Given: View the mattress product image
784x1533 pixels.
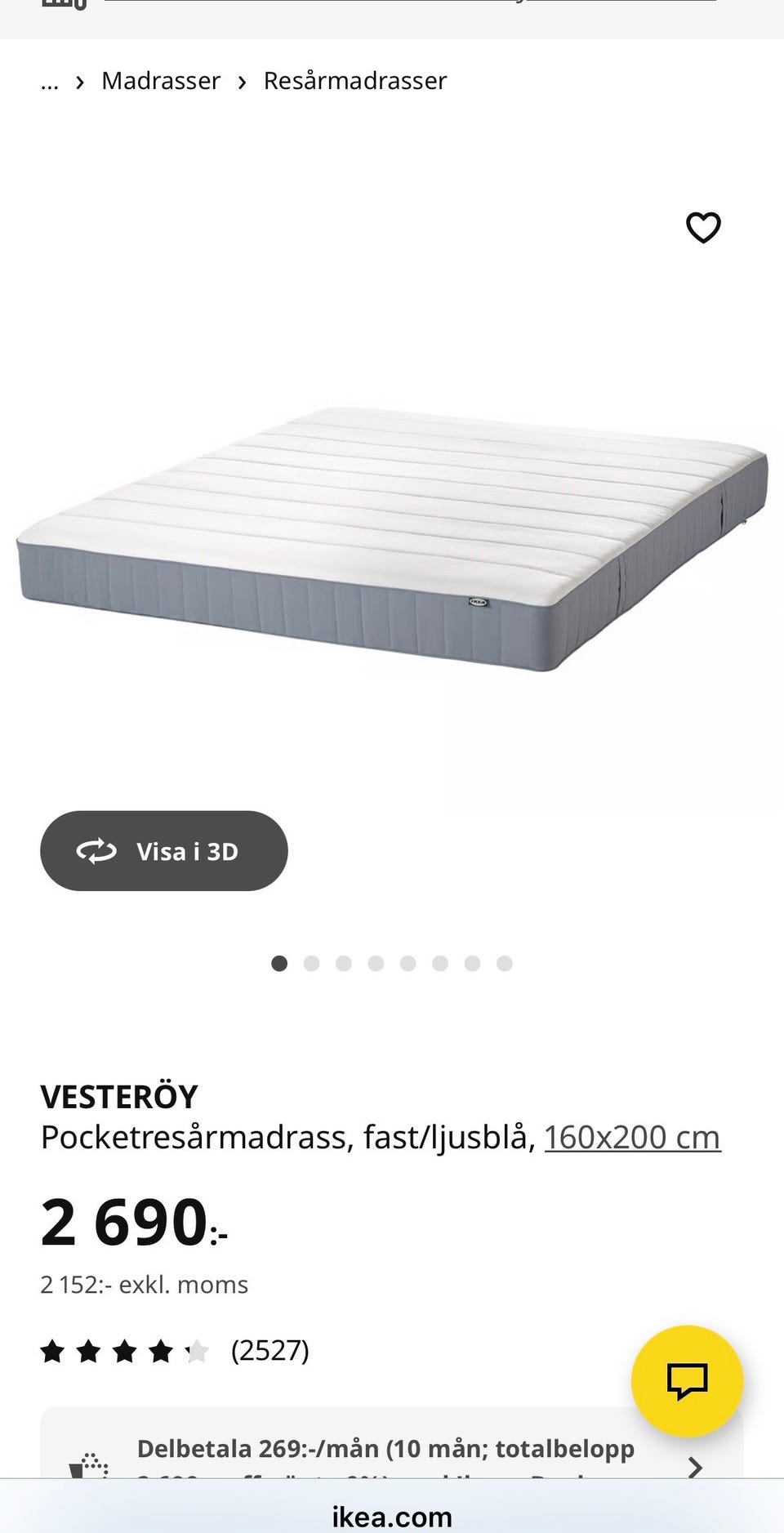Looking at the screenshot, I should click(392, 539).
